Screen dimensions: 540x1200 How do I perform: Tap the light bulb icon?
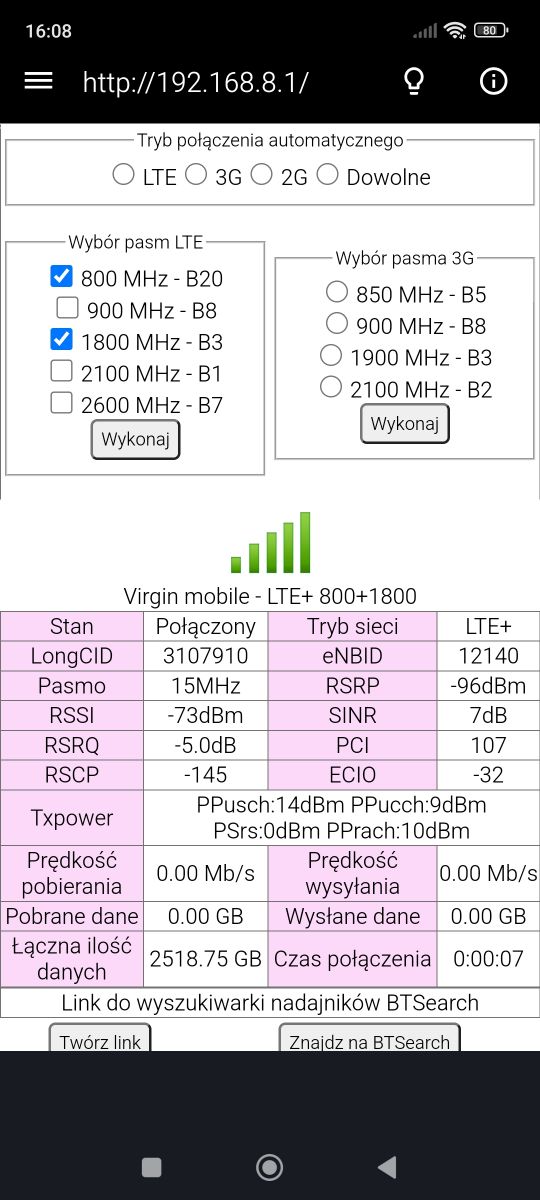point(414,81)
